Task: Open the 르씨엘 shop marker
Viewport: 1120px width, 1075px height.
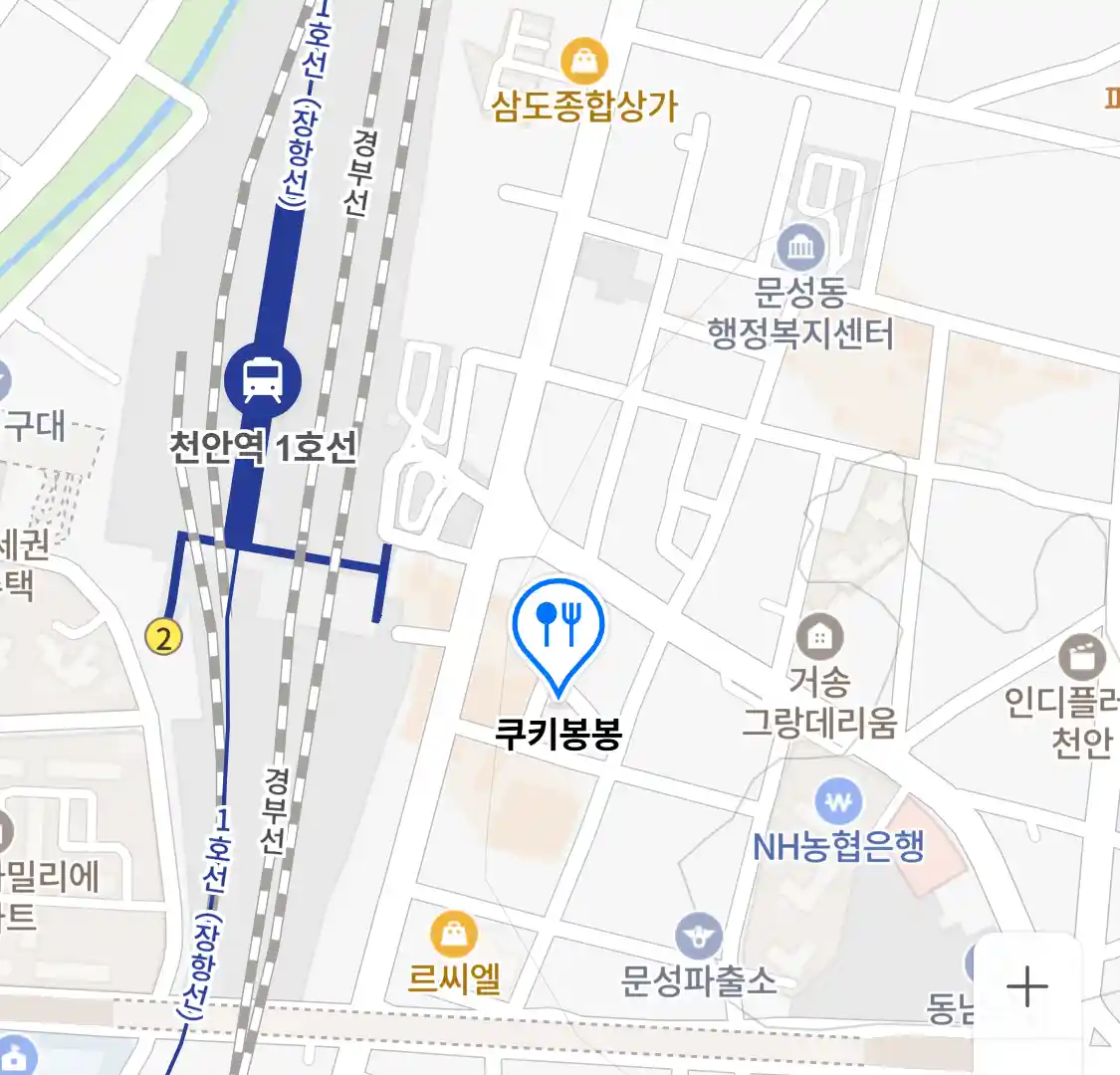Action: [454, 936]
